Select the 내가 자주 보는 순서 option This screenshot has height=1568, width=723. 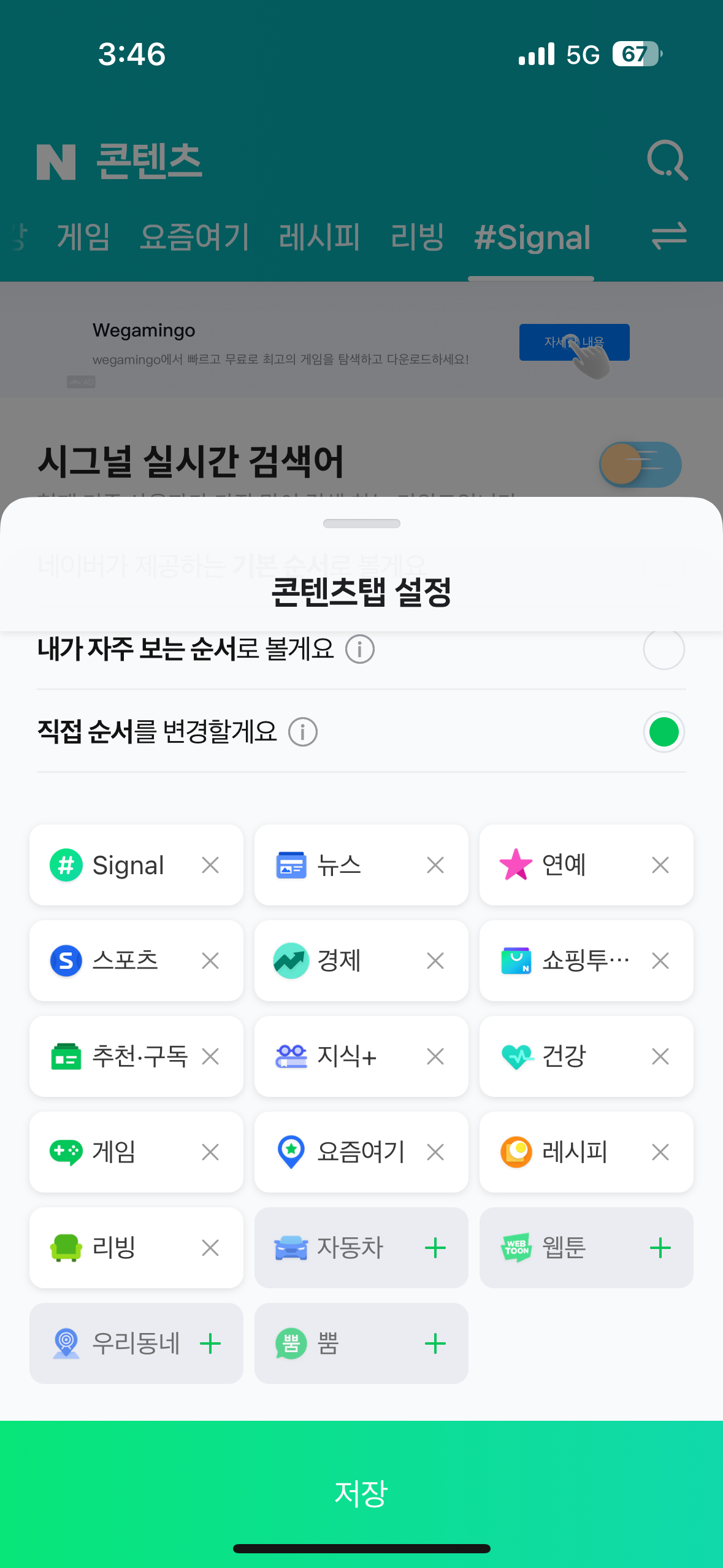(x=663, y=649)
